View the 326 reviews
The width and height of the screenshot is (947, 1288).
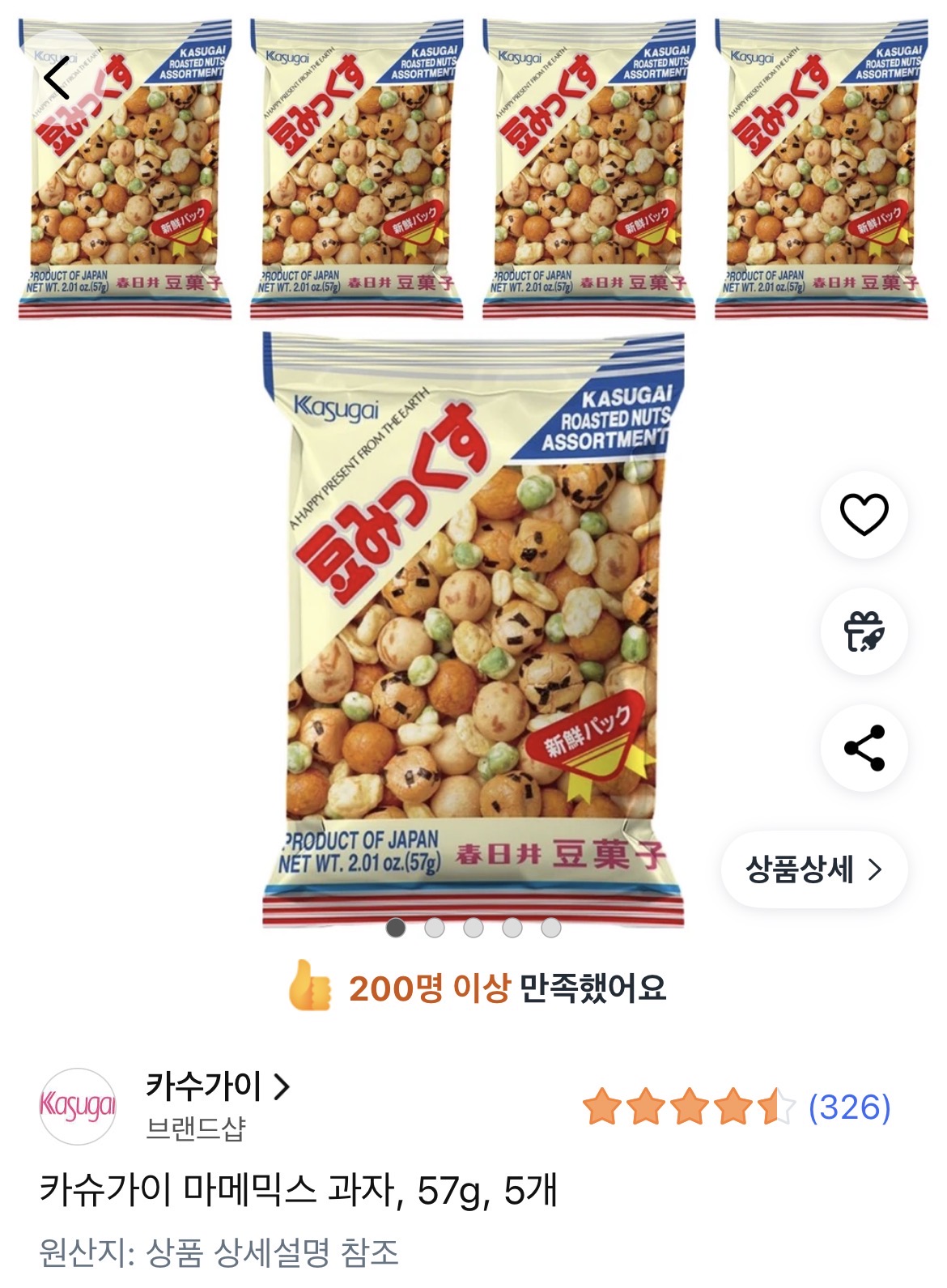pos(849,1107)
